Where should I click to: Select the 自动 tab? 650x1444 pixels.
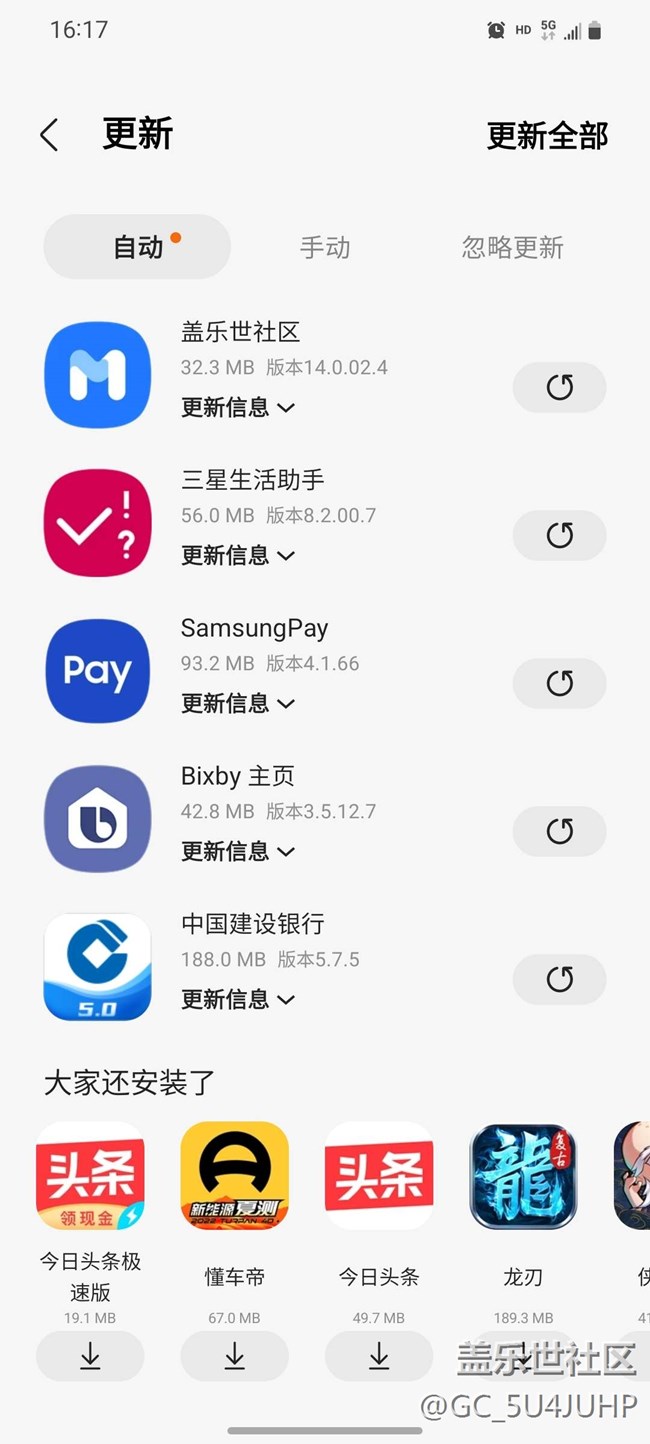138,247
